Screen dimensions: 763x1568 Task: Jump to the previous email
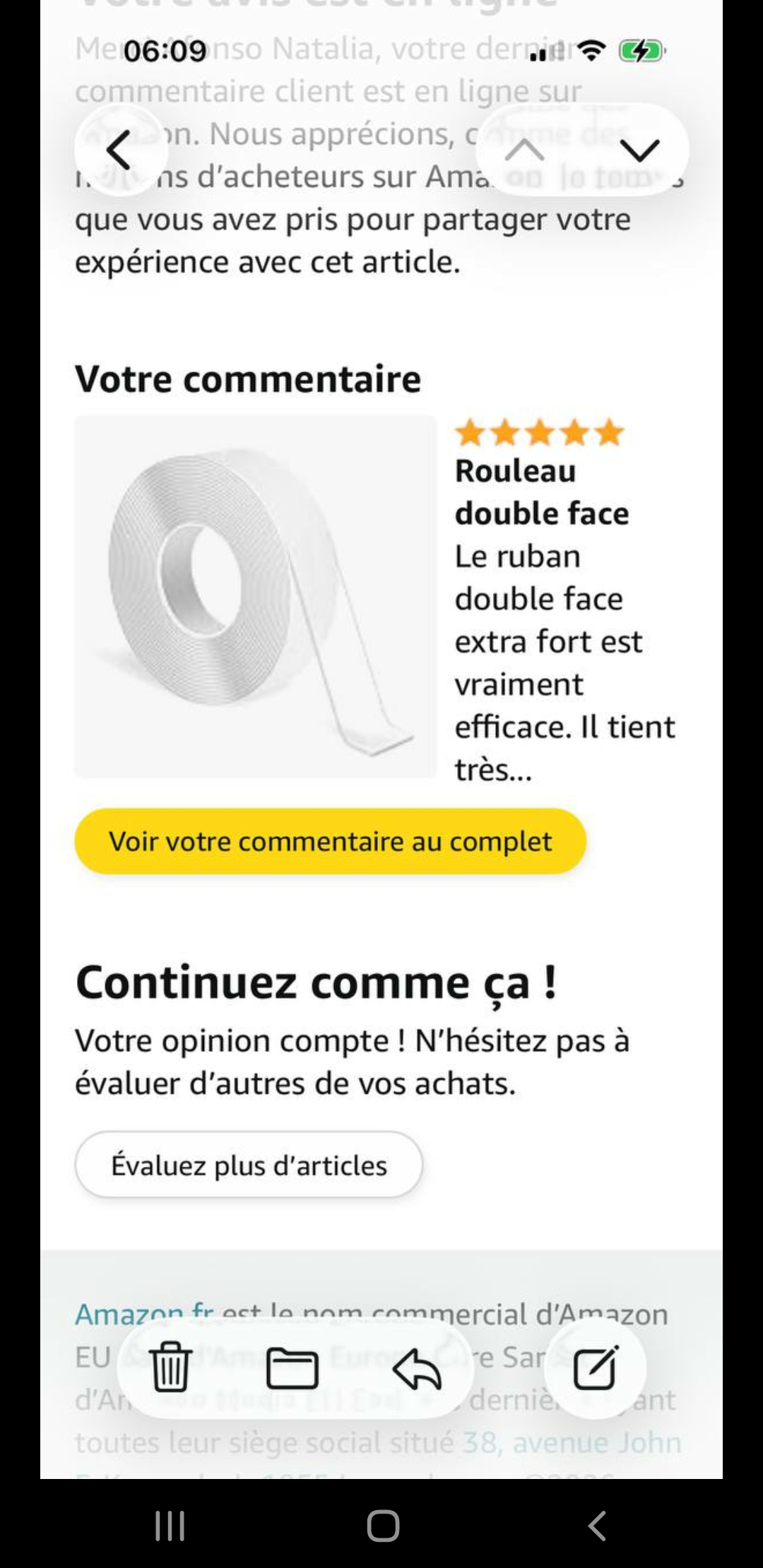(524, 150)
